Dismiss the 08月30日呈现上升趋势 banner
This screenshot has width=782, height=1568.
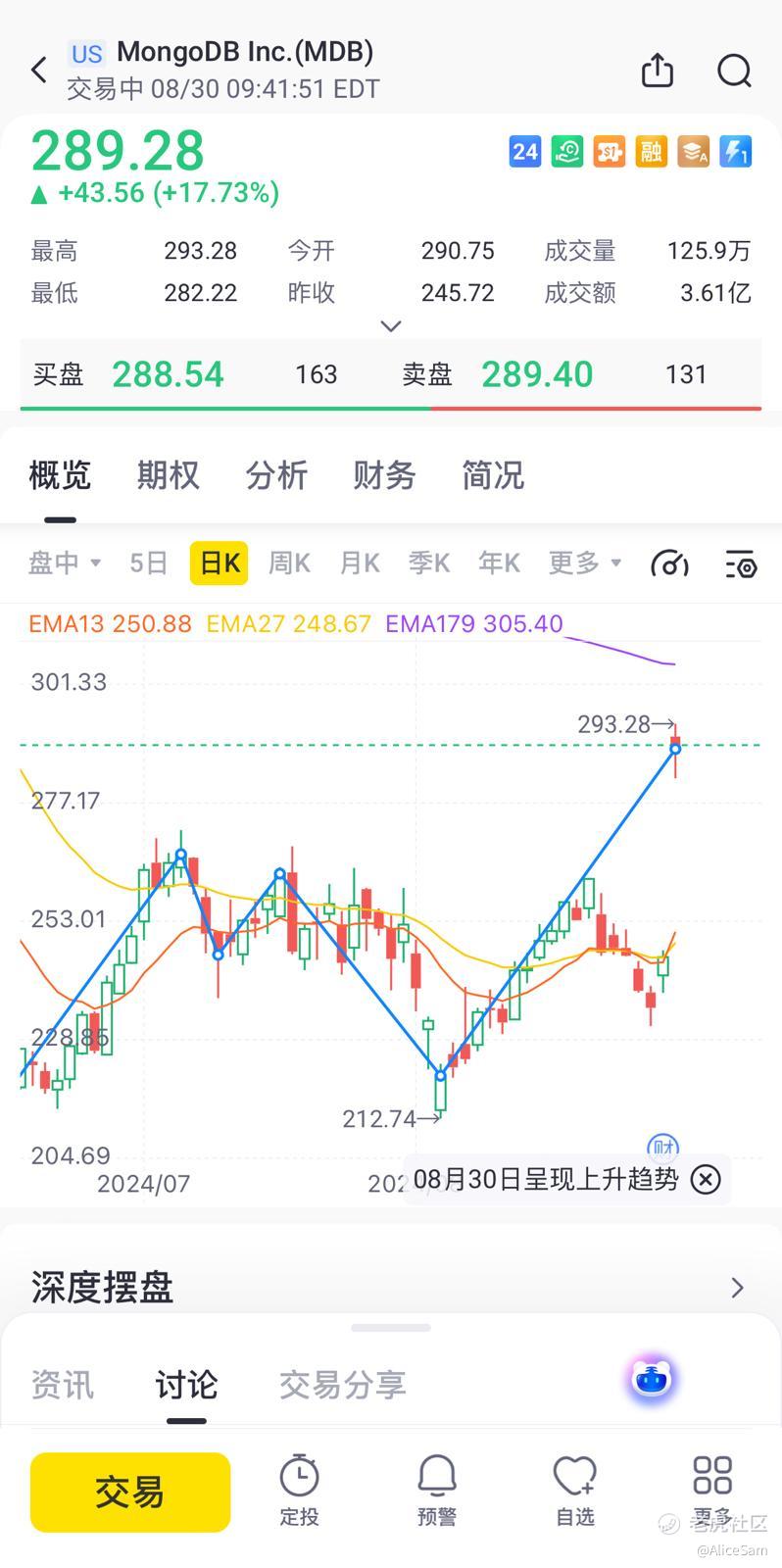706,1179
